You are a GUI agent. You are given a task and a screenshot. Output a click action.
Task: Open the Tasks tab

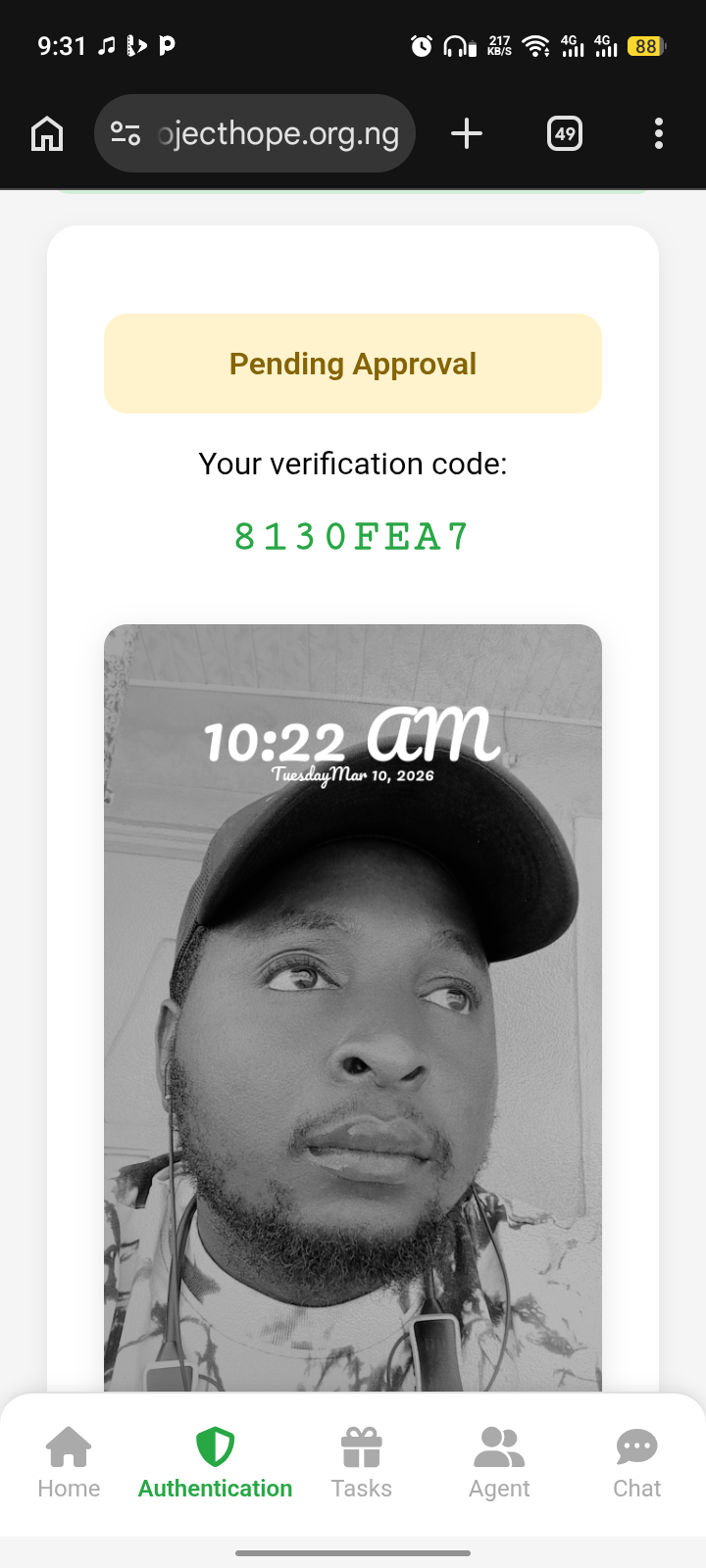click(361, 1463)
